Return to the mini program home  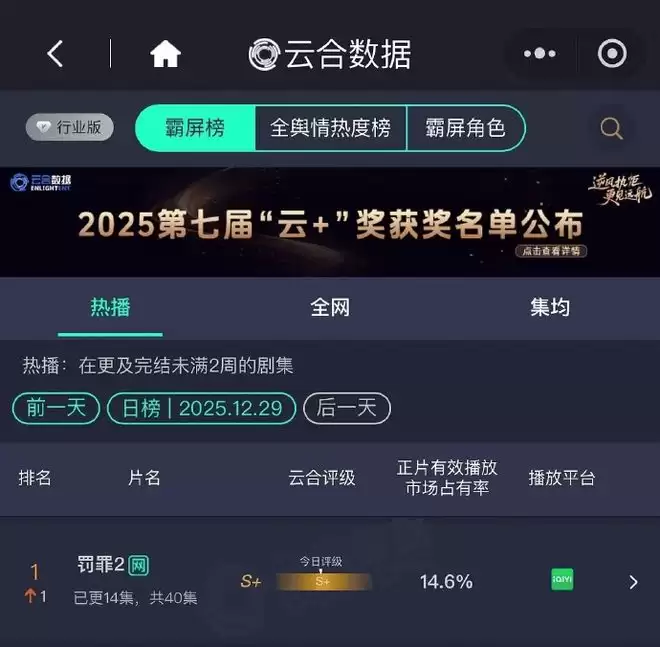tap(165, 54)
